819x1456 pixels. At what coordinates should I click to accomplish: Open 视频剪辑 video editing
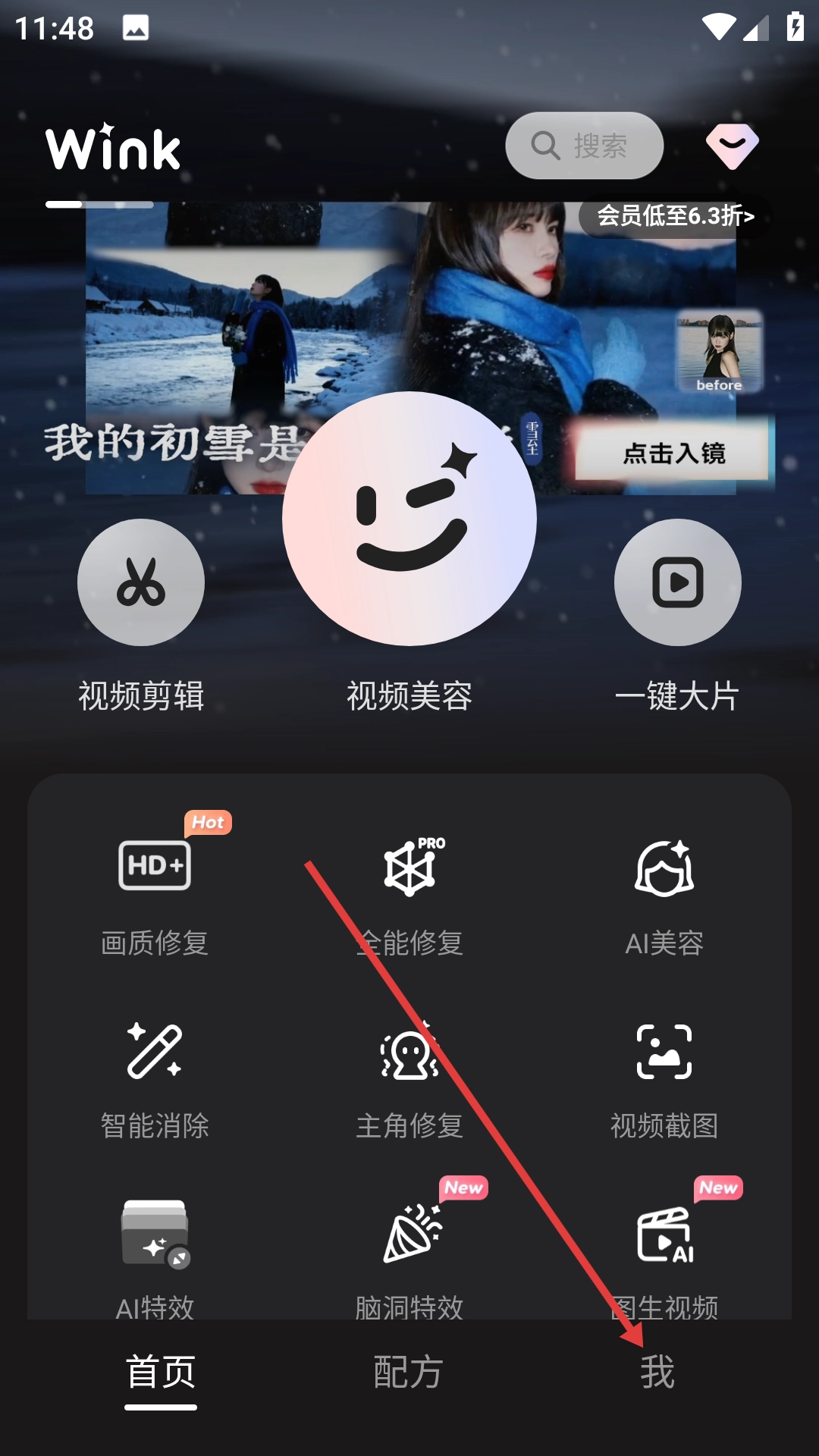(x=141, y=582)
